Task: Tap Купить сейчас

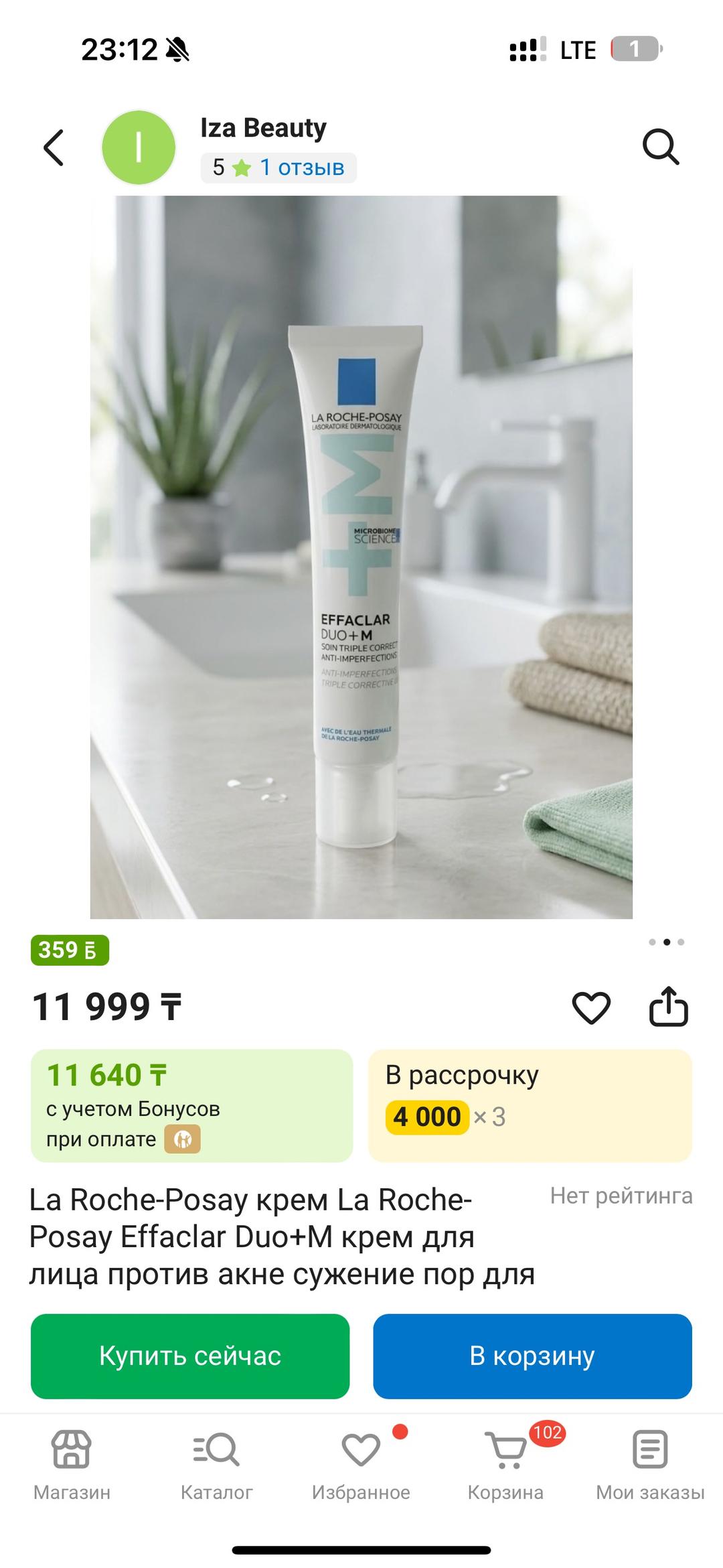Action: coord(190,1356)
